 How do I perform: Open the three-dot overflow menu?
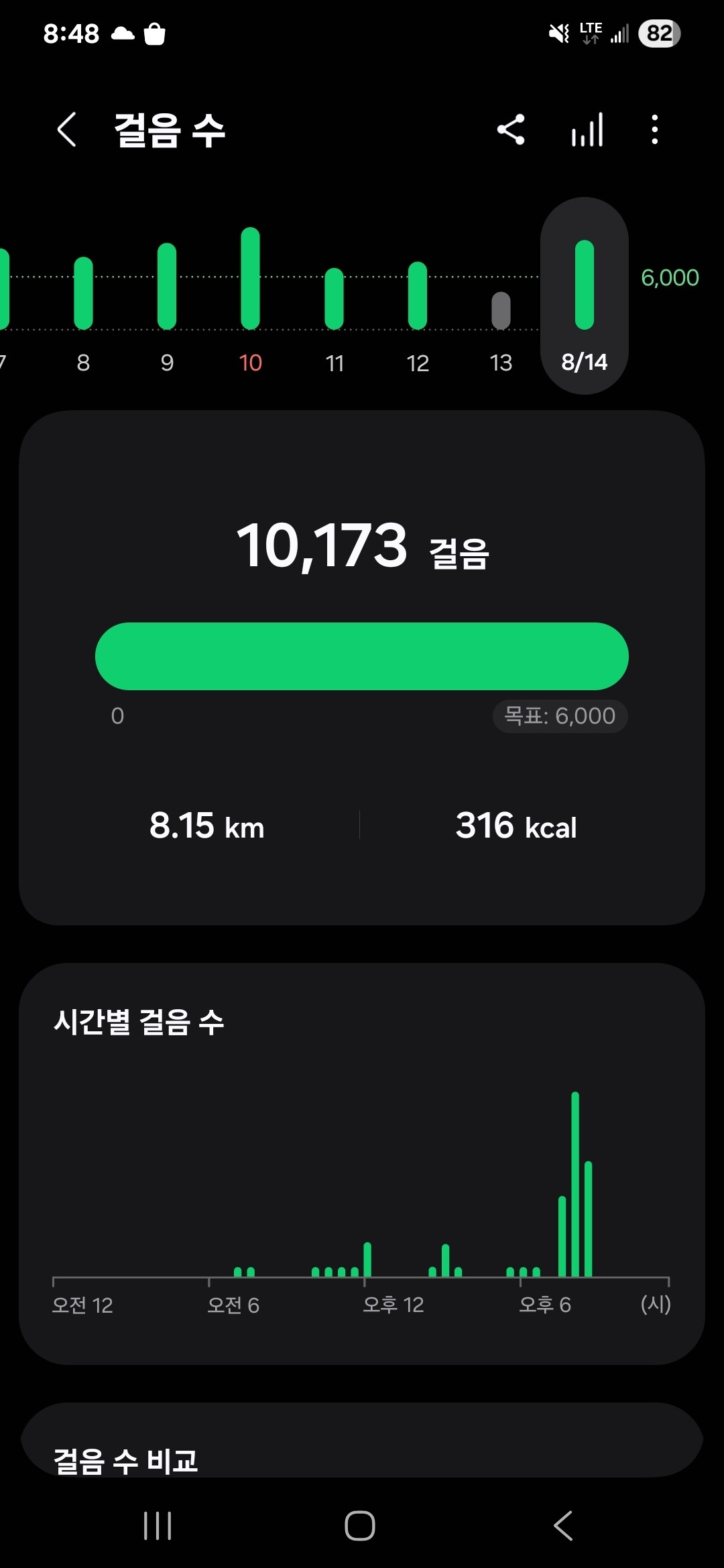655,129
